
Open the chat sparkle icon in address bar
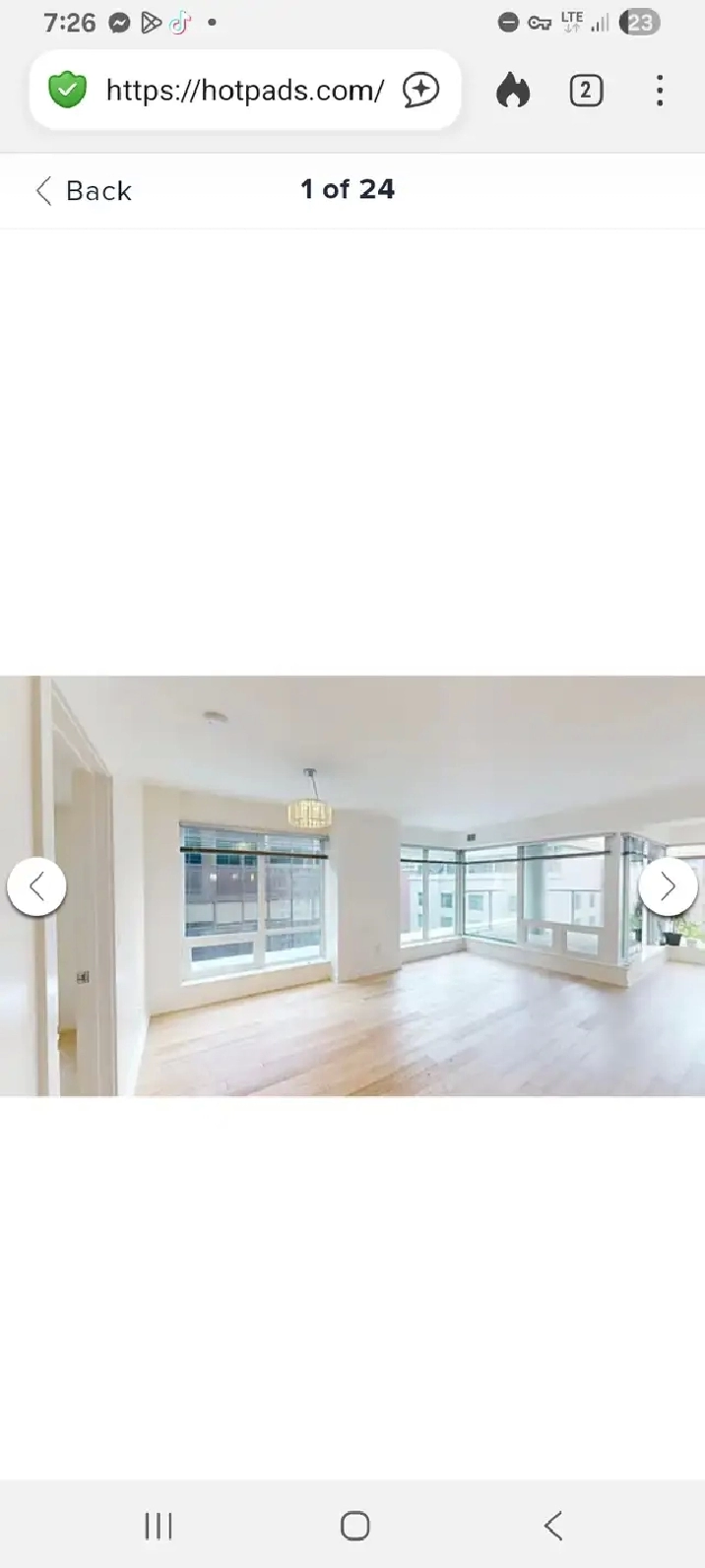point(421,91)
